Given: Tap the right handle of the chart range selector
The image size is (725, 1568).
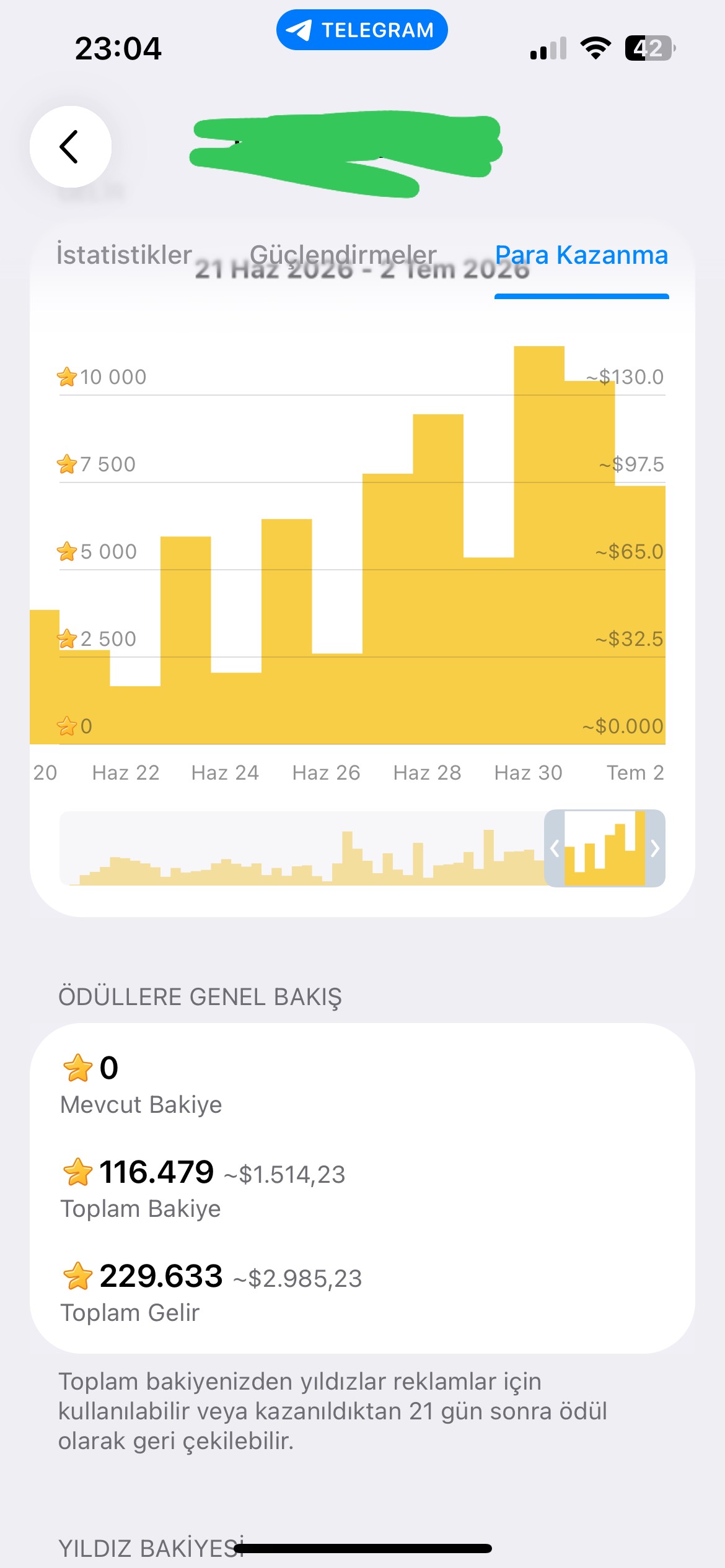Looking at the screenshot, I should click(x=655, y=848).
